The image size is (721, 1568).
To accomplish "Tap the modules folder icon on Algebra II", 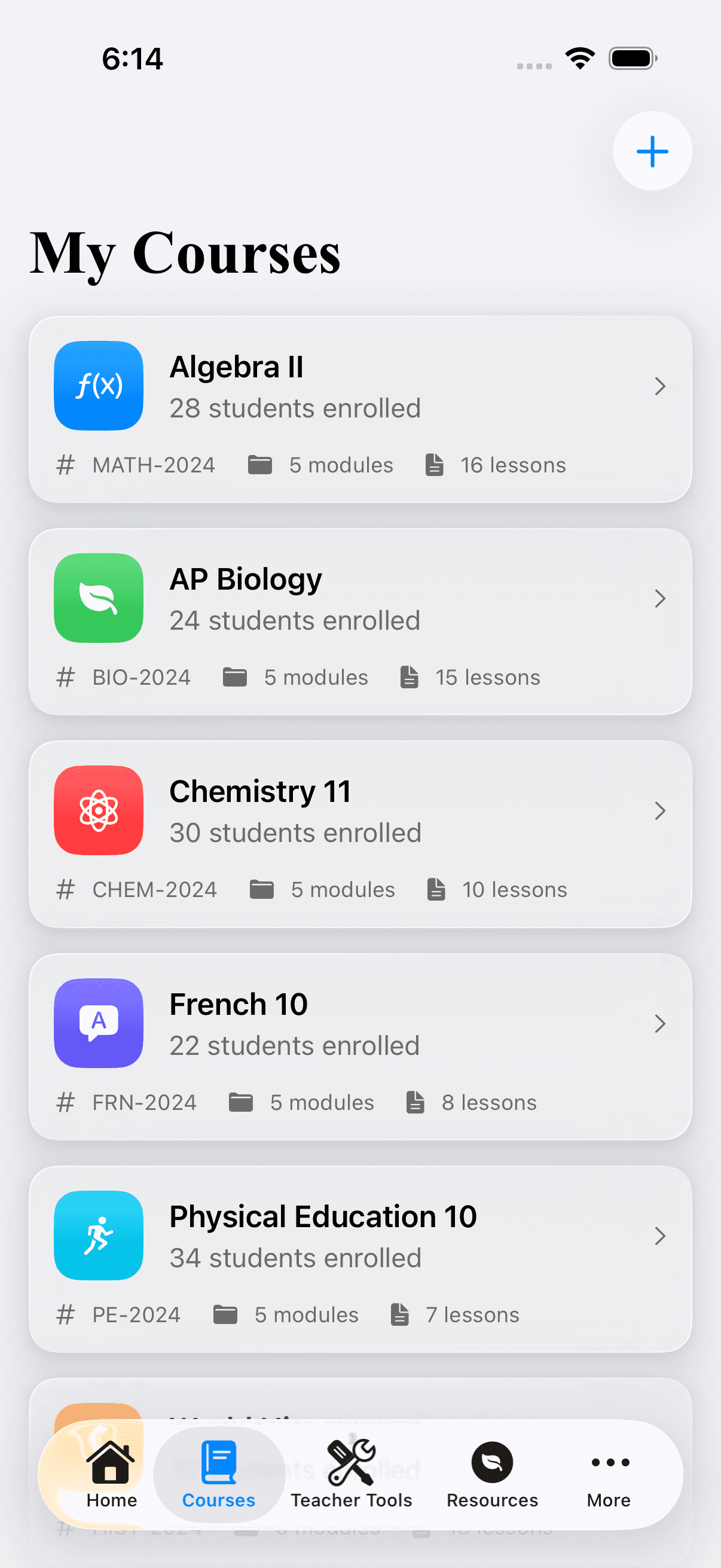I will (x=261, y=465).
